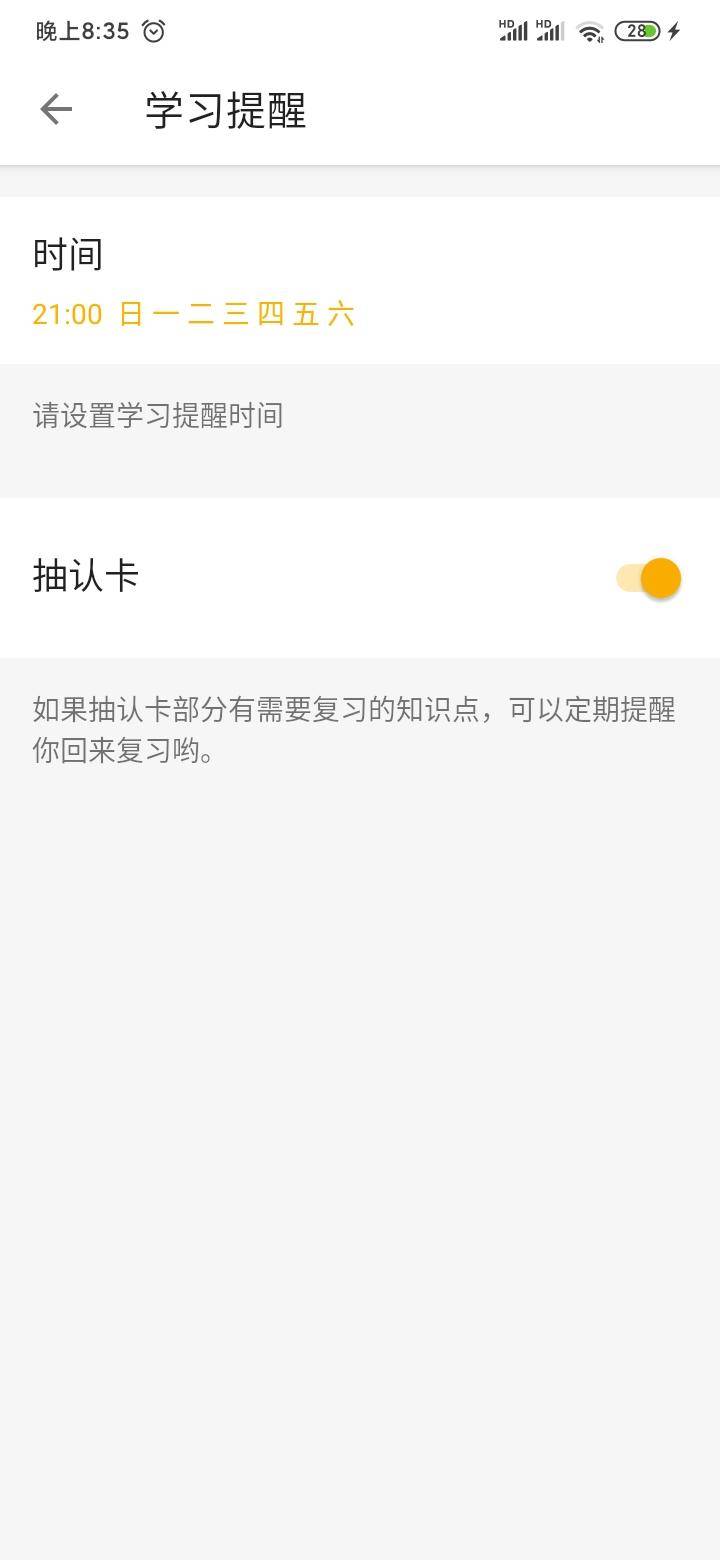The height and width of the screenshot is (1560, 720).
Task: Tap the first HD signal indicator
Action: (x=512, y=31)
